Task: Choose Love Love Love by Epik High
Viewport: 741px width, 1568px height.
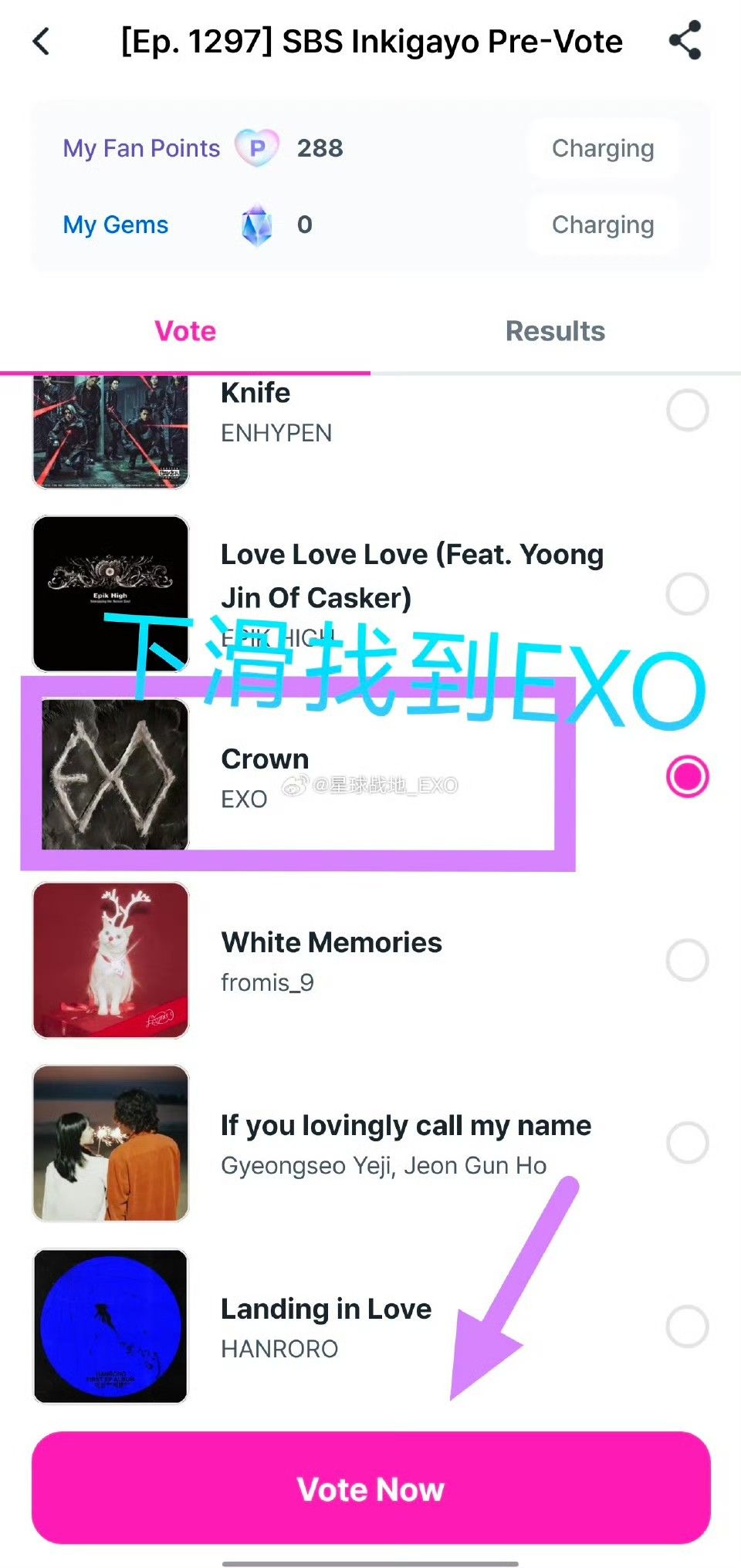Action: point(687,593)
